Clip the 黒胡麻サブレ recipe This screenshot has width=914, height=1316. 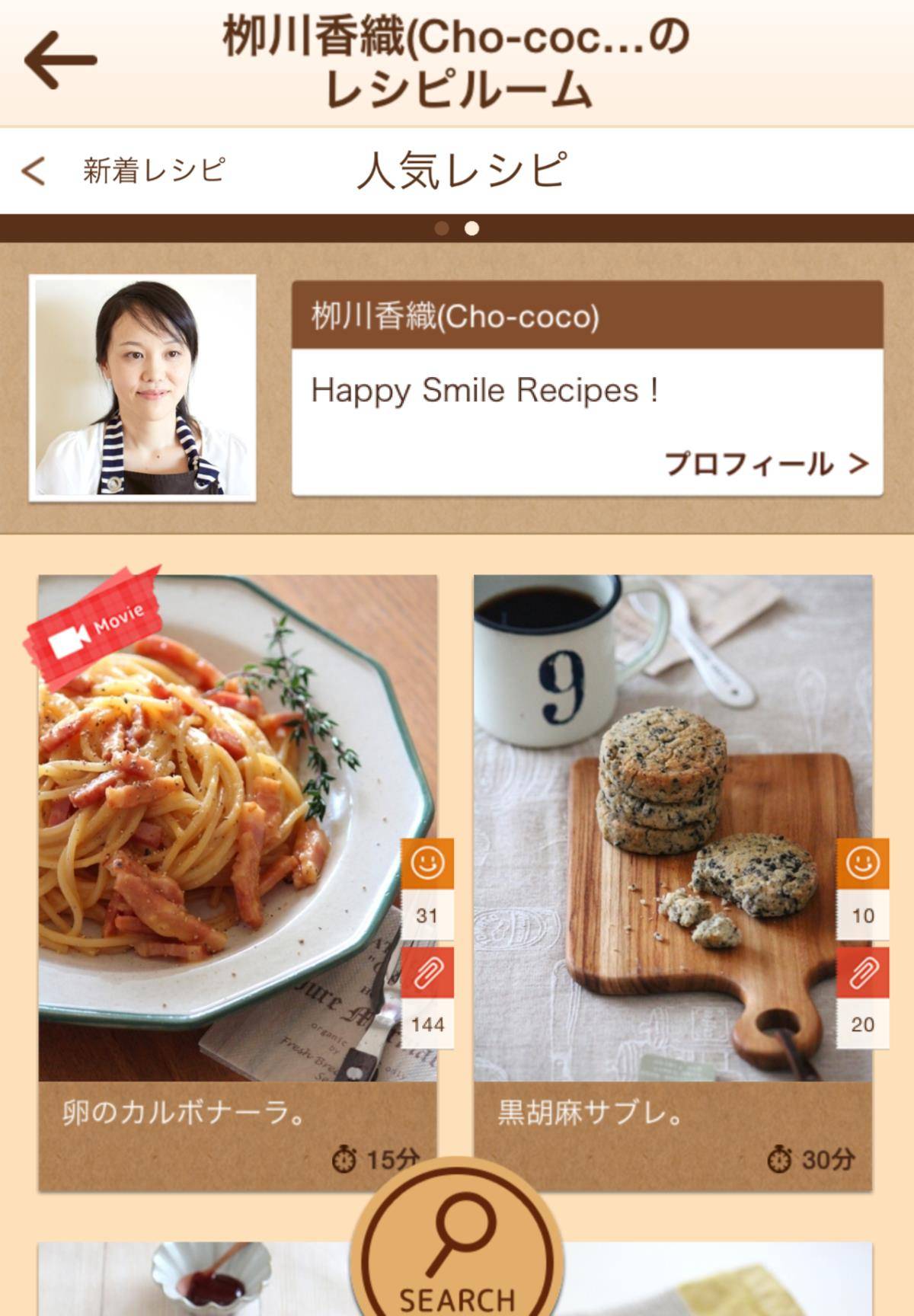click(862, 973)
